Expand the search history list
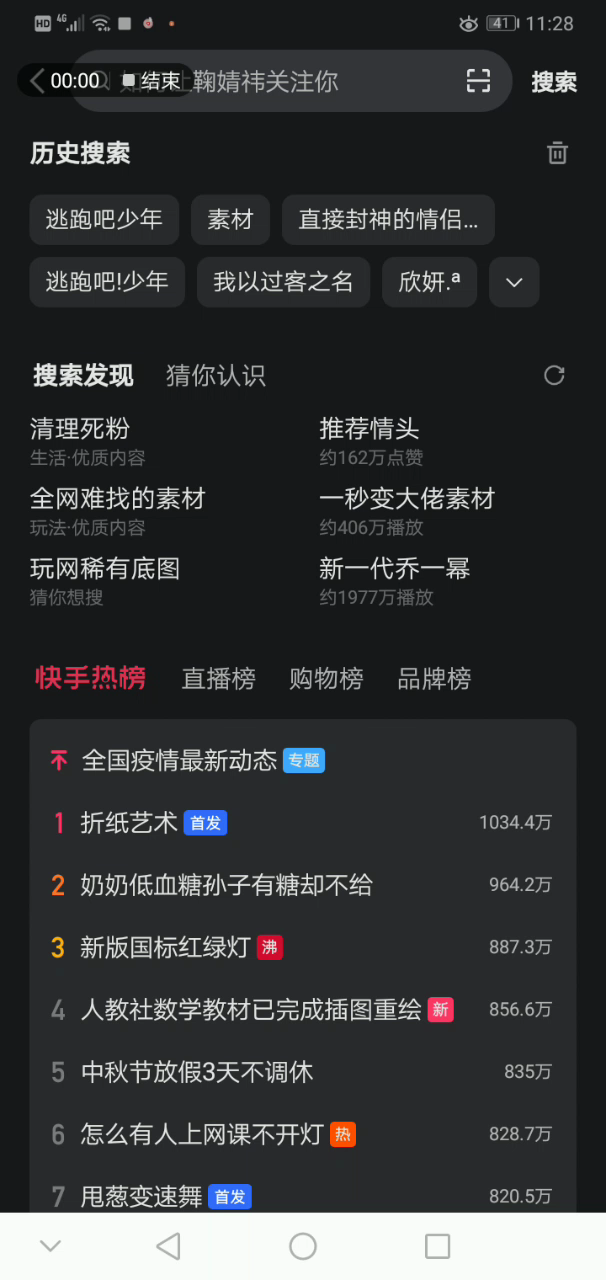 coord(514,282)
